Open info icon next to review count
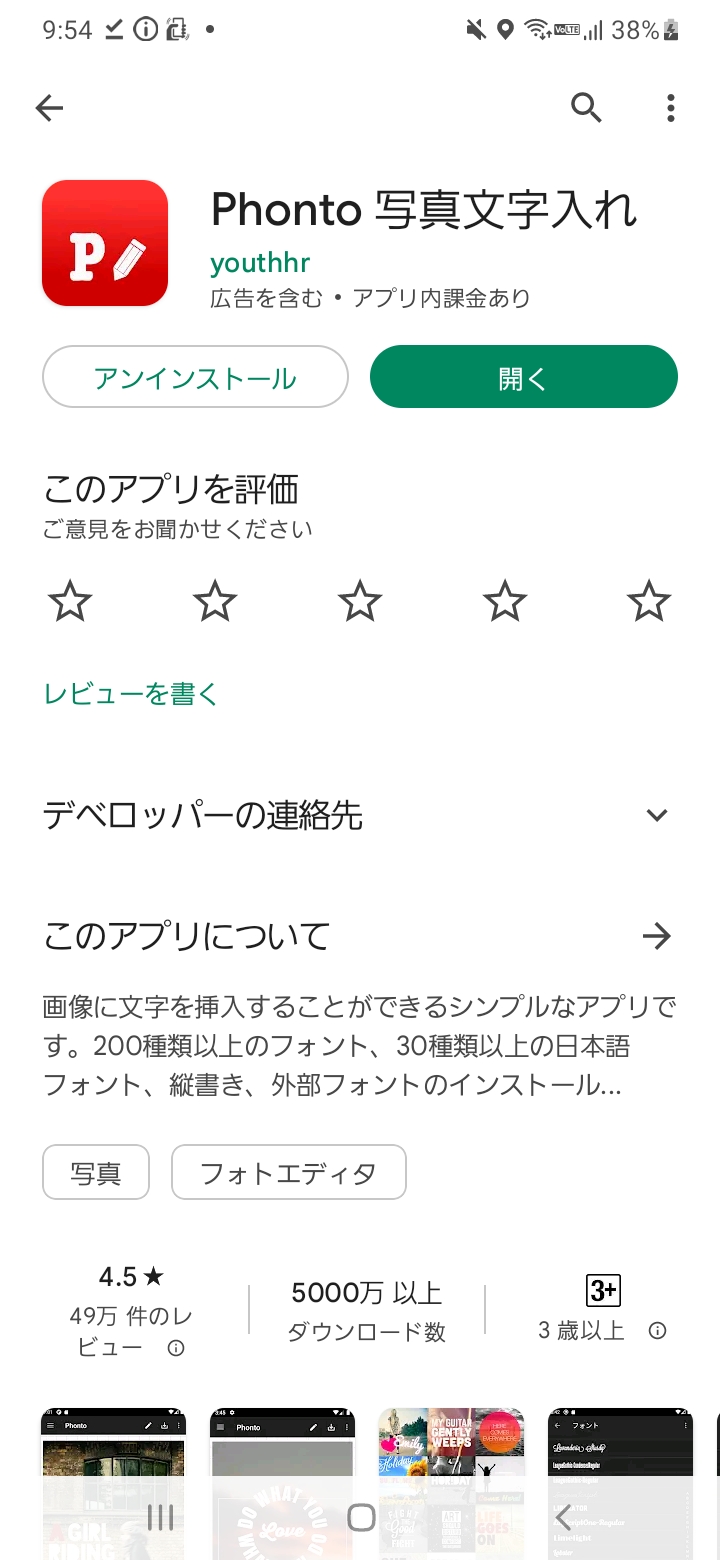This screenshot has height=1560, width=720. (176, 1348)
